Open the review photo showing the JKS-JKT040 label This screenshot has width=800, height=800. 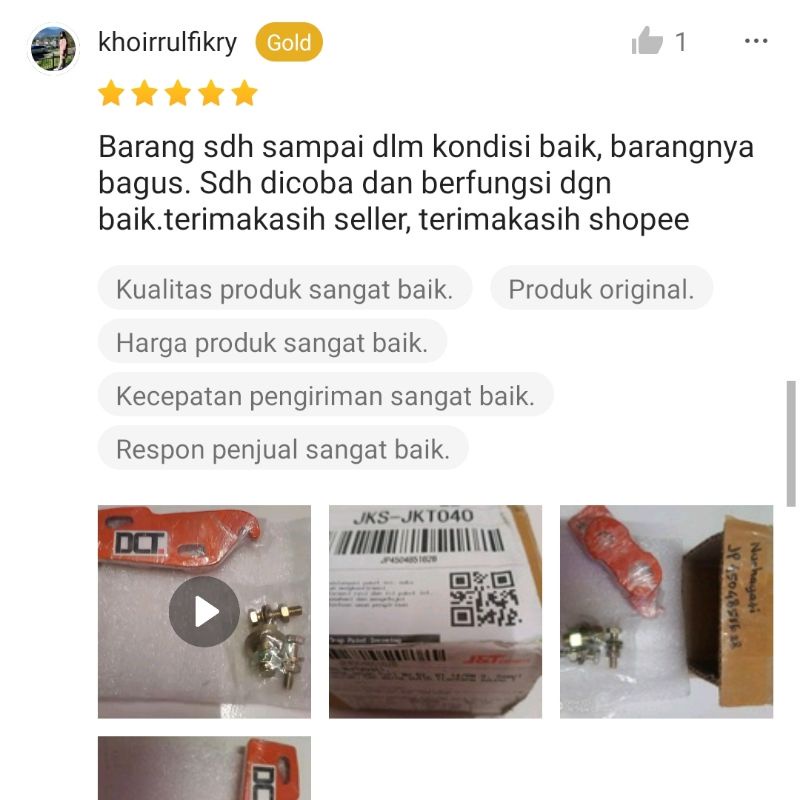tap(435, 611)
